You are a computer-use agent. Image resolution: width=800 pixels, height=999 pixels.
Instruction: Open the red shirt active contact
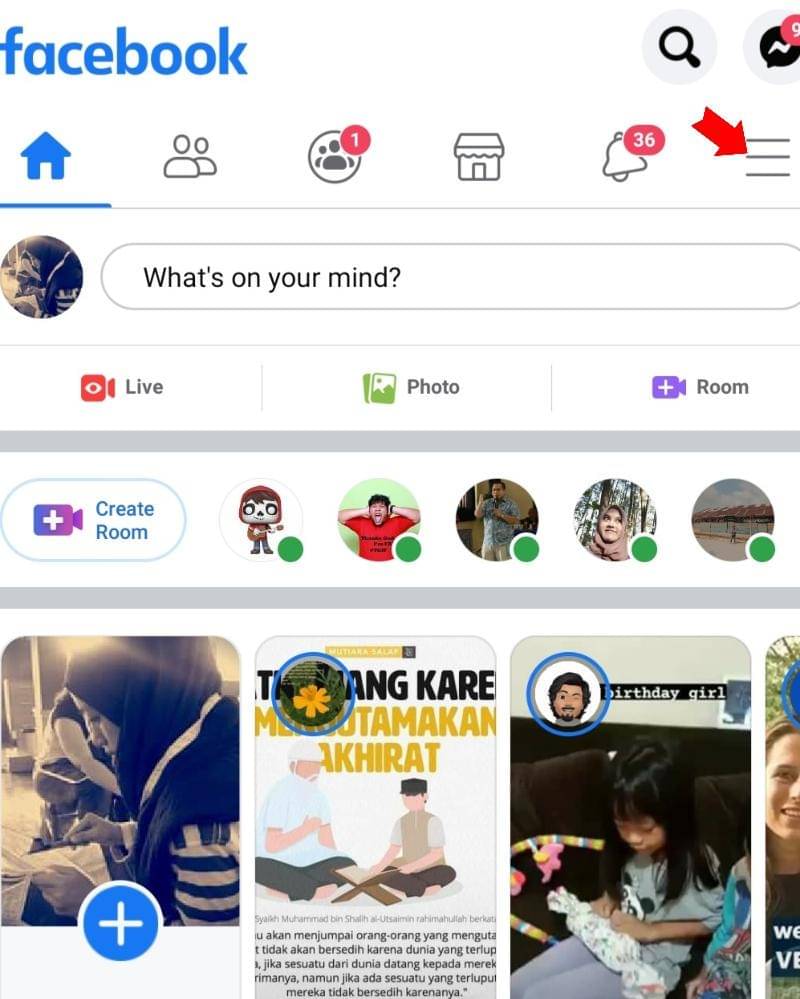click(x=378, y=520)
